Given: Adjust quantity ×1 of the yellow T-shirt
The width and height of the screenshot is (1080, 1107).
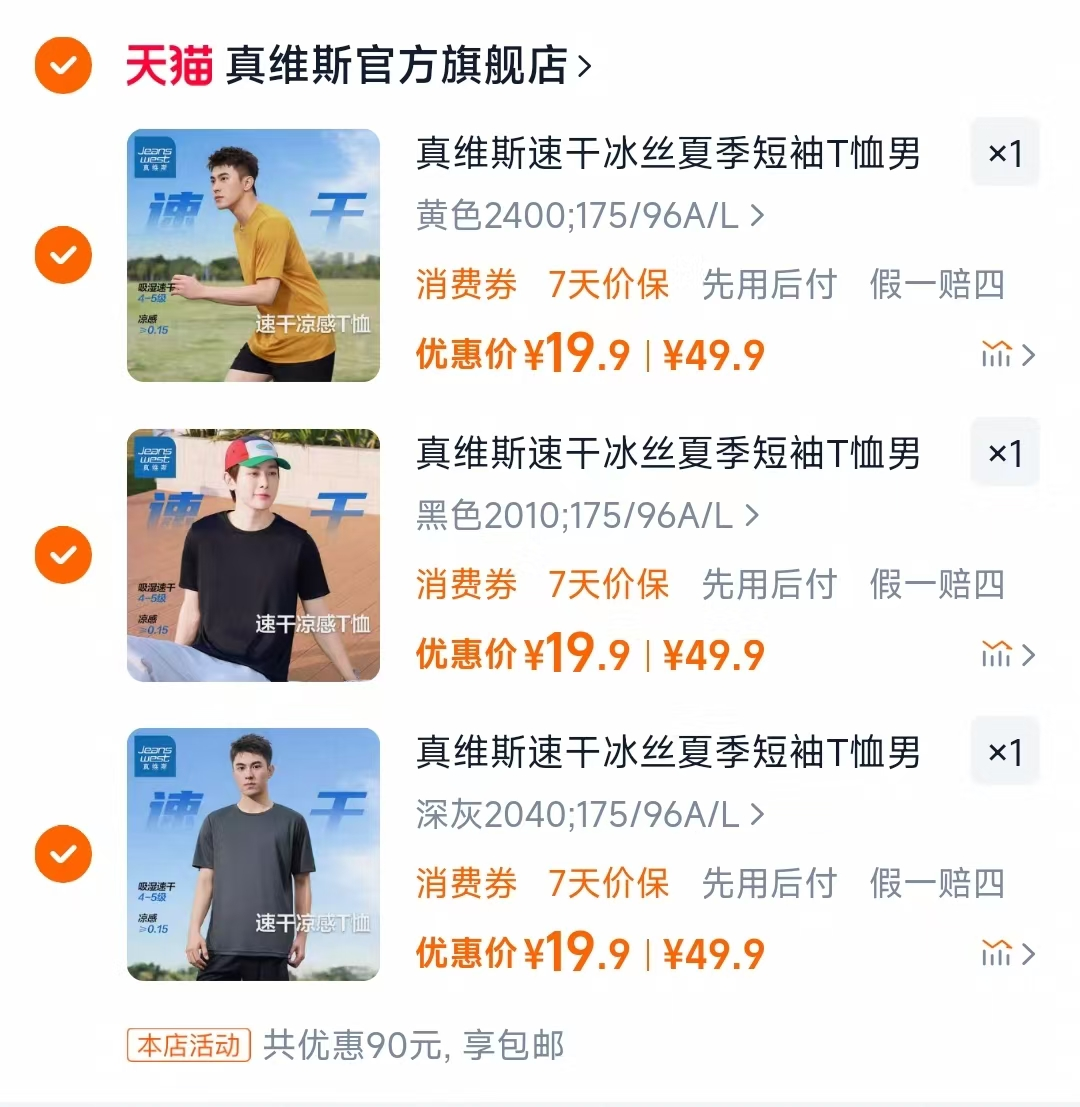Looking at the screenshot, I should 1005,153.
